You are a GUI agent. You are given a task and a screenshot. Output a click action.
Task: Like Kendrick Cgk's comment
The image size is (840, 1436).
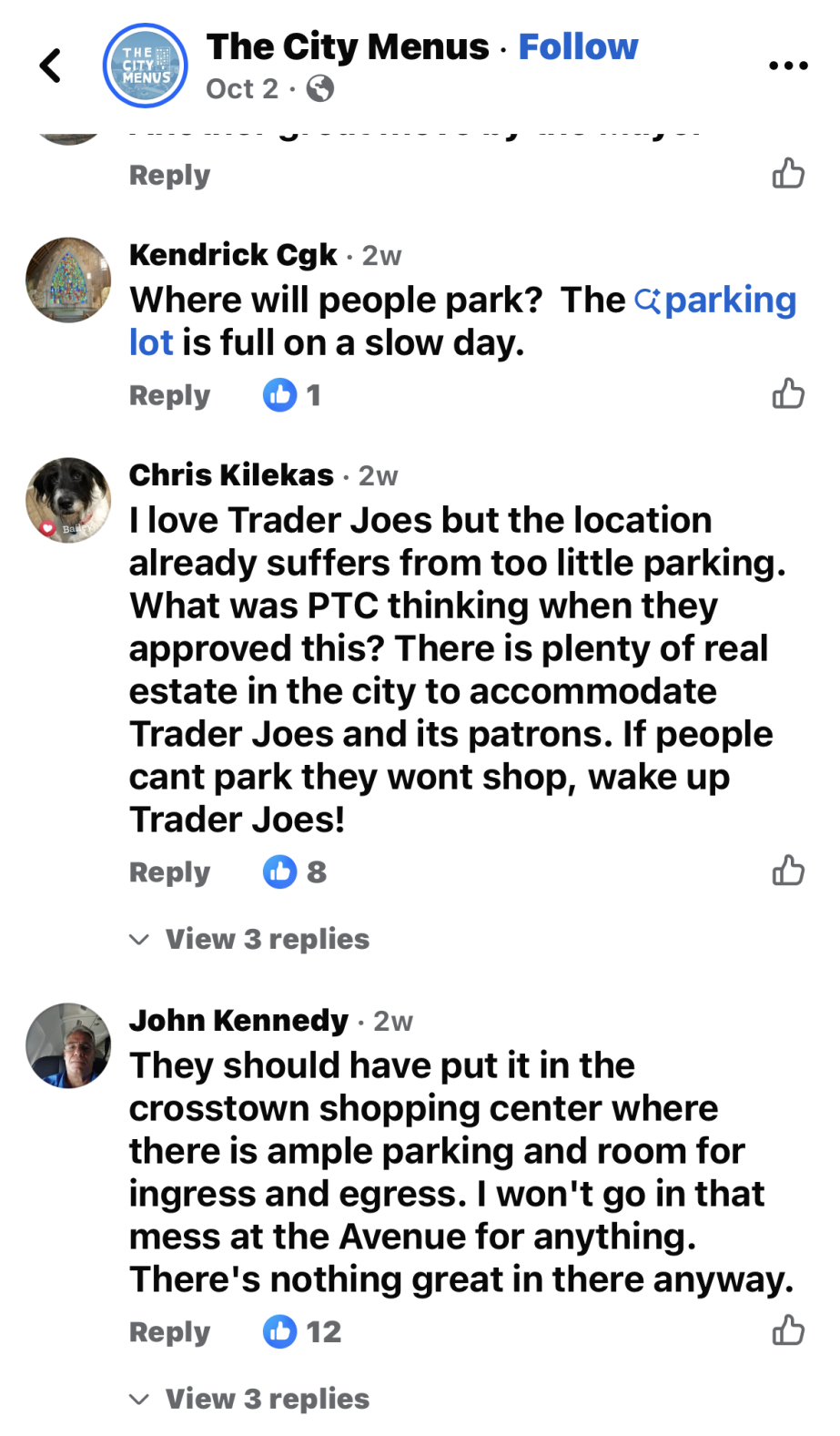click(788, 393)
